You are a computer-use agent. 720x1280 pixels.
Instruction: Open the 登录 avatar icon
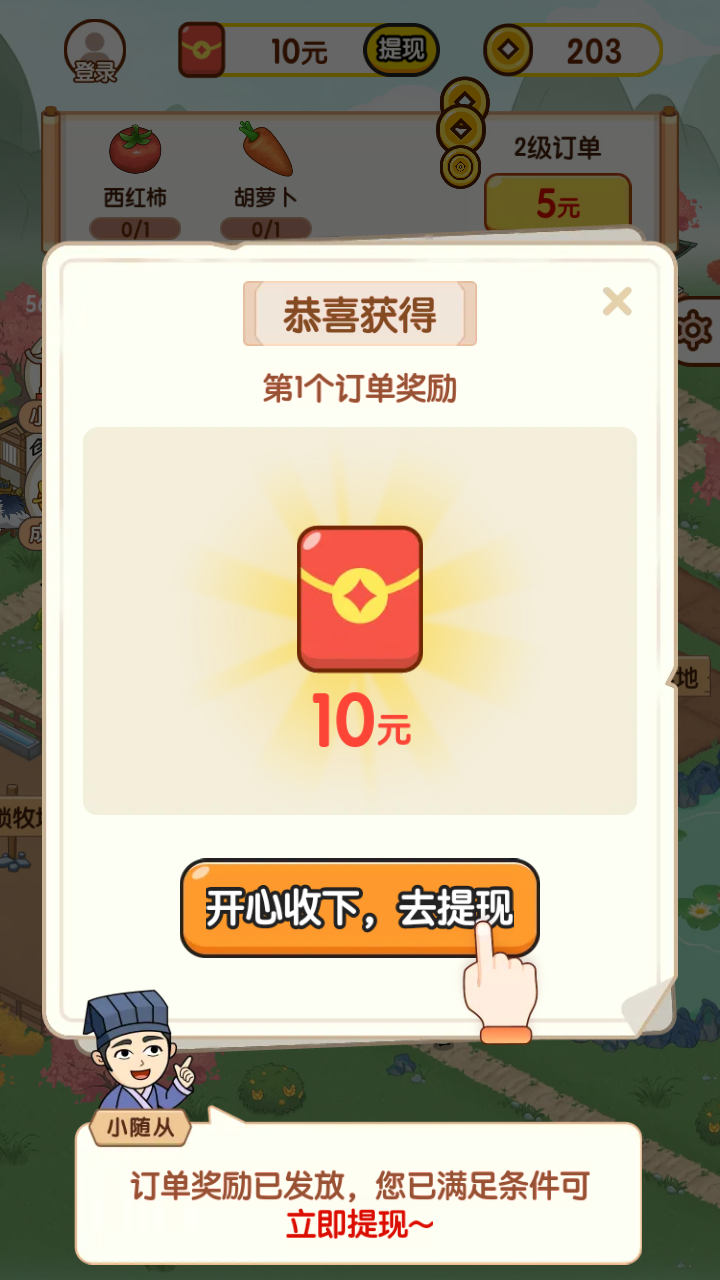pyautogui.click(x=93, y=50)
